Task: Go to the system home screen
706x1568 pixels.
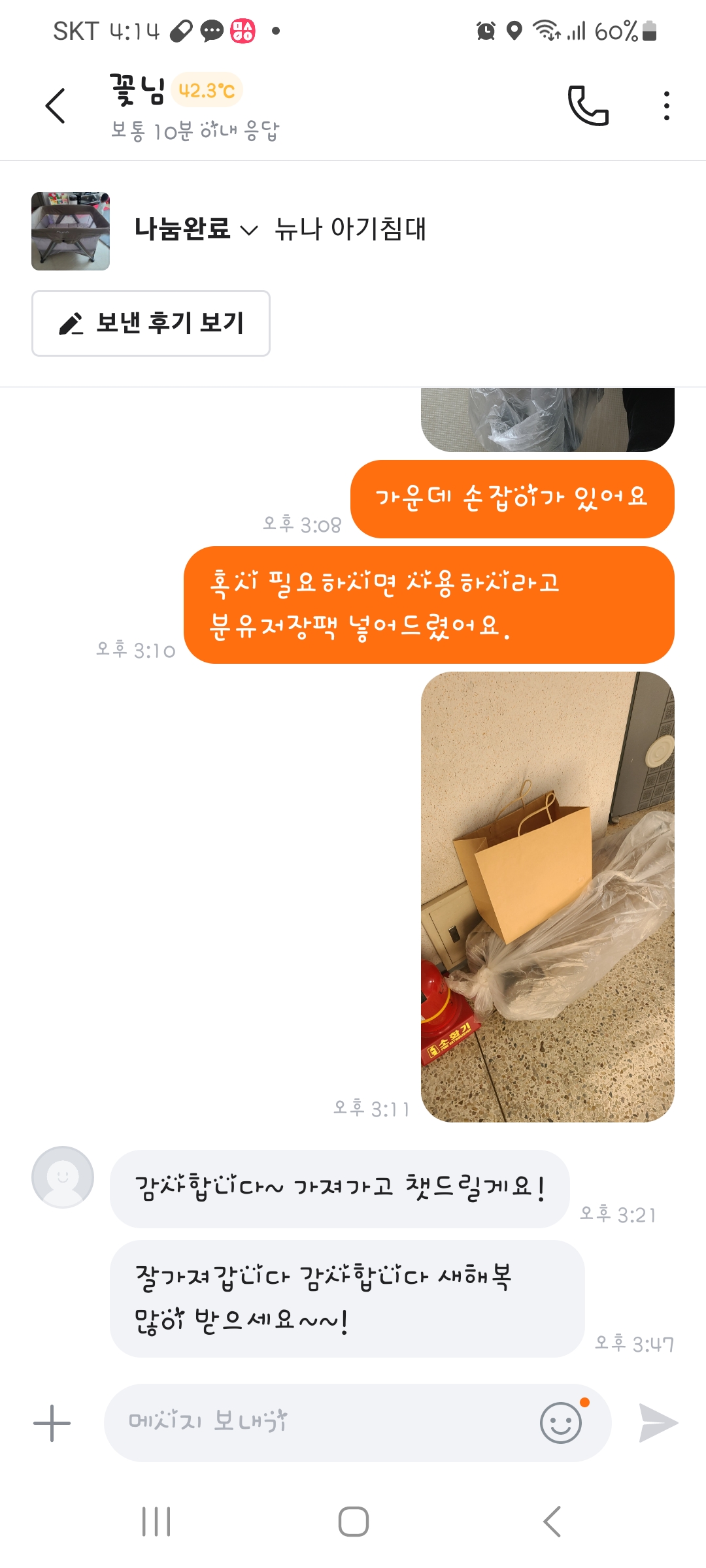Action: 353,1522
